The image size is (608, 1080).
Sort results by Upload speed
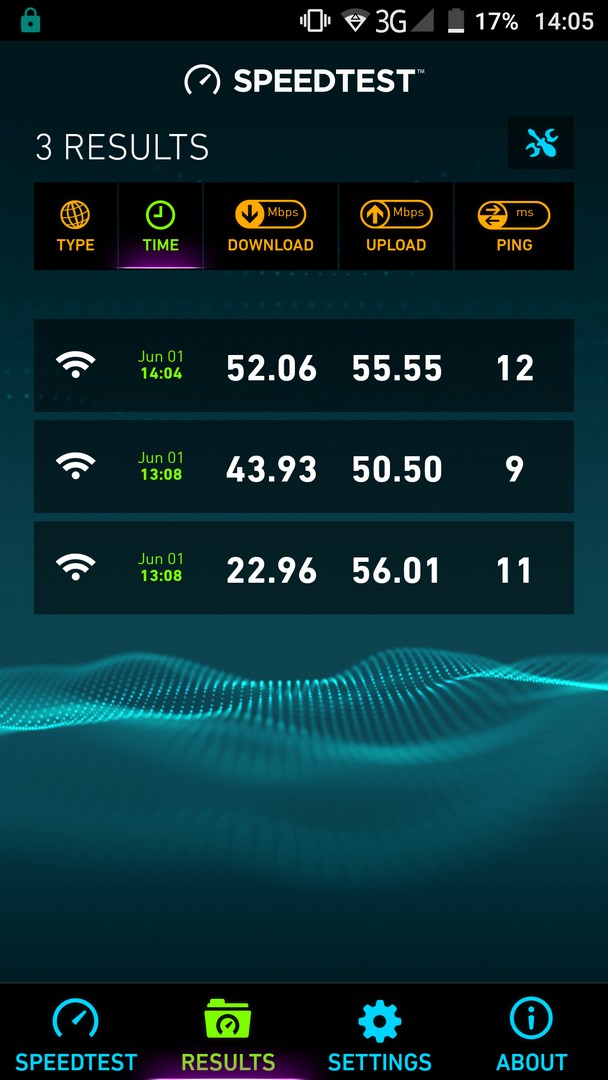(396, 226)
